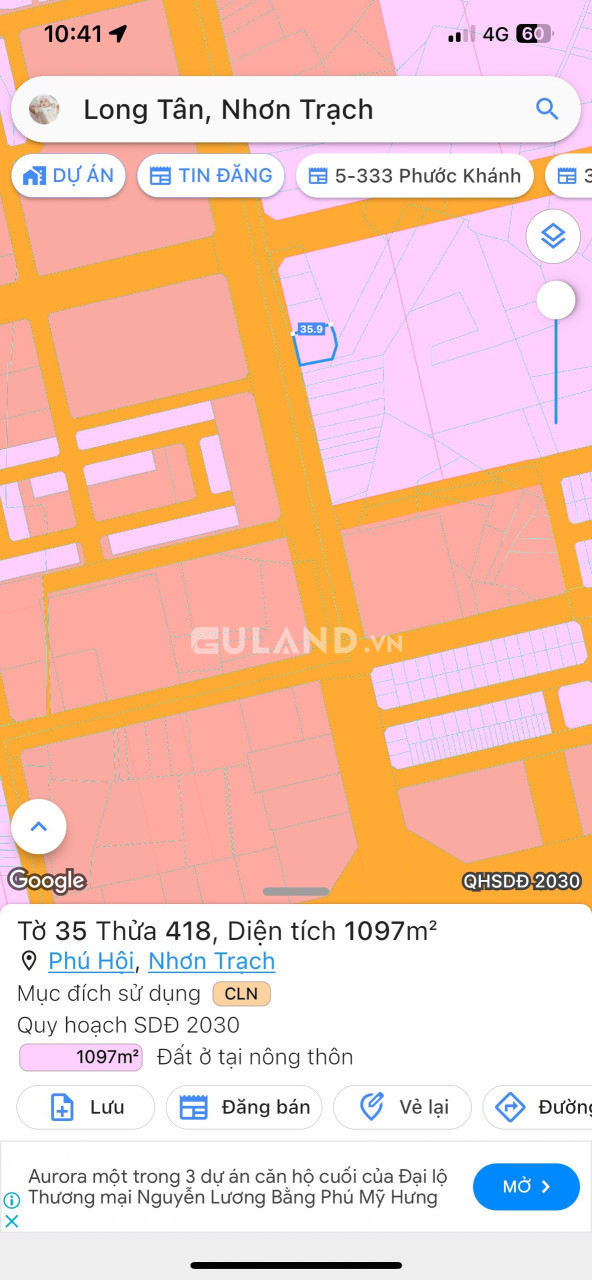Get directions with the Đường button
Screen dimensions: 592x1280
tap(538, 1107)
